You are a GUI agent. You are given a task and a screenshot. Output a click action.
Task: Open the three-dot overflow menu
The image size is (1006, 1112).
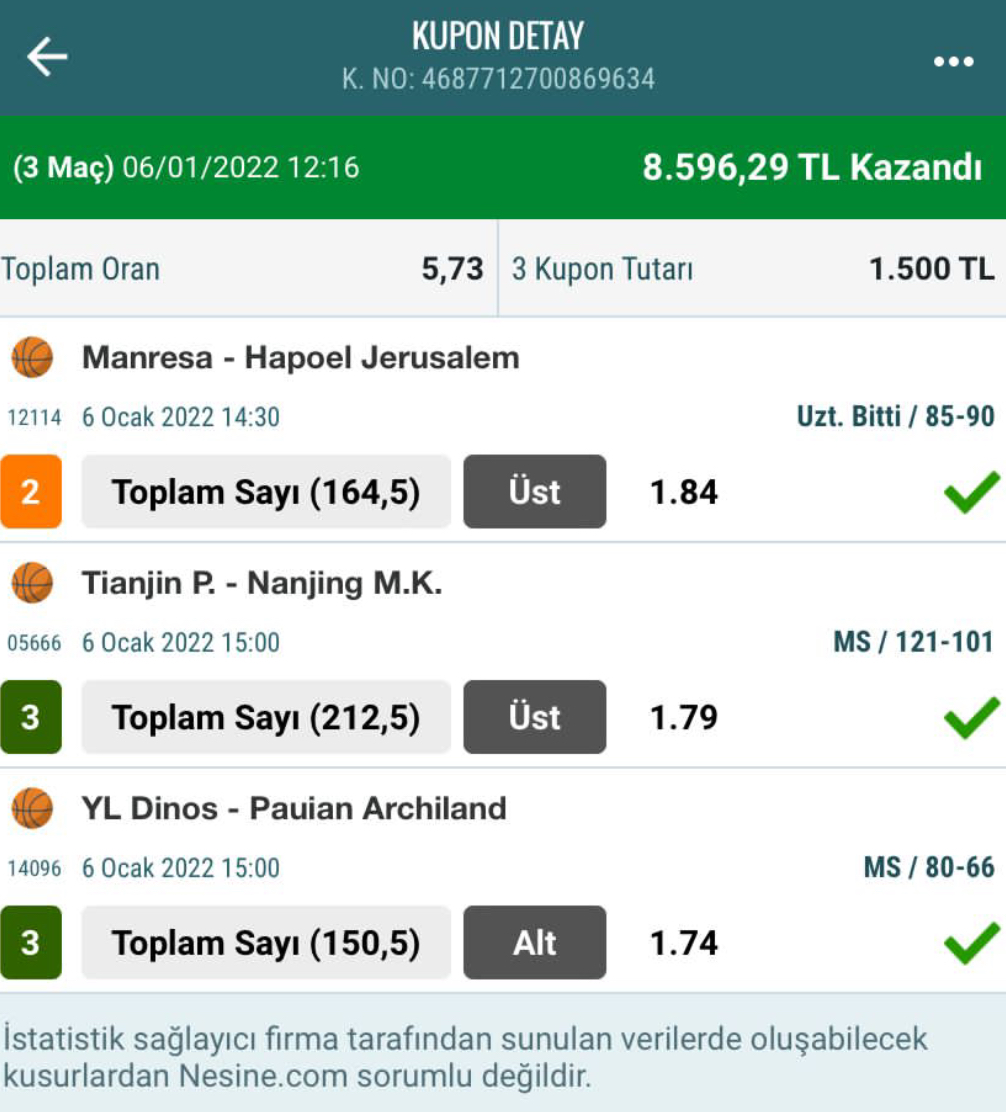coord(953,62)
